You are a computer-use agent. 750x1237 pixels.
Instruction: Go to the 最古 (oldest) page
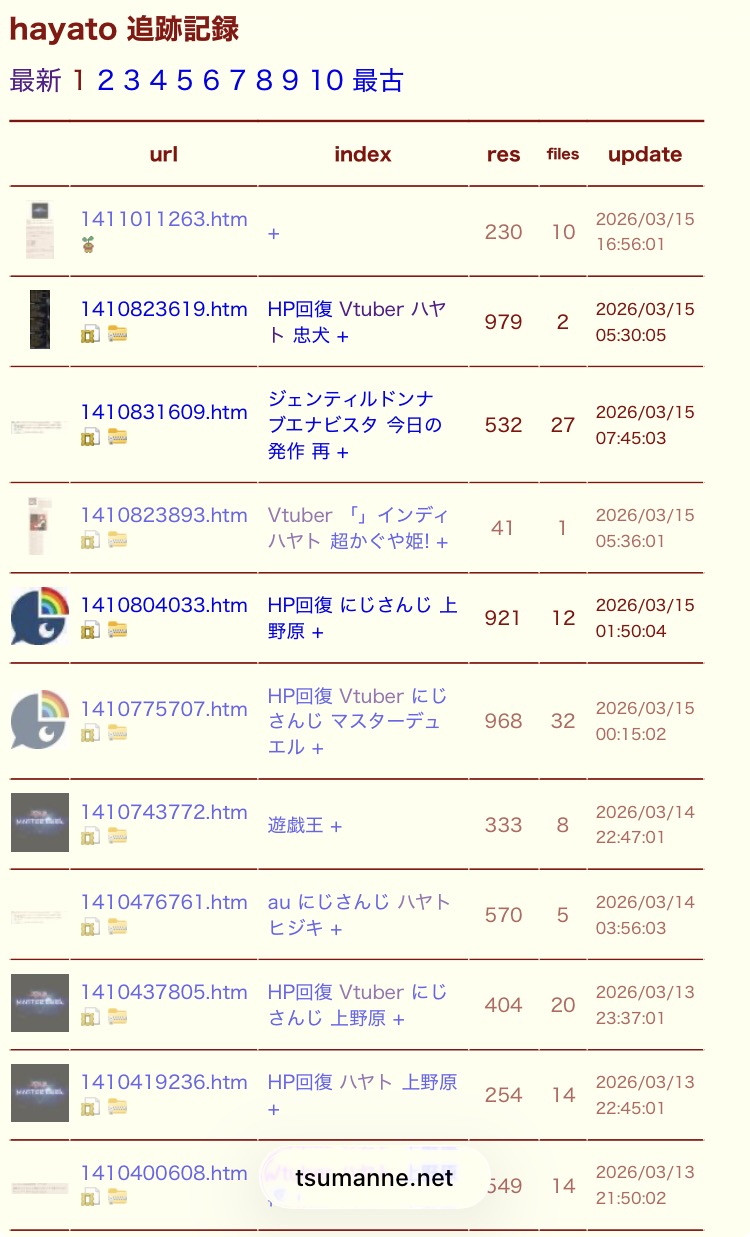pyautogui.click(x=378, y=81)
